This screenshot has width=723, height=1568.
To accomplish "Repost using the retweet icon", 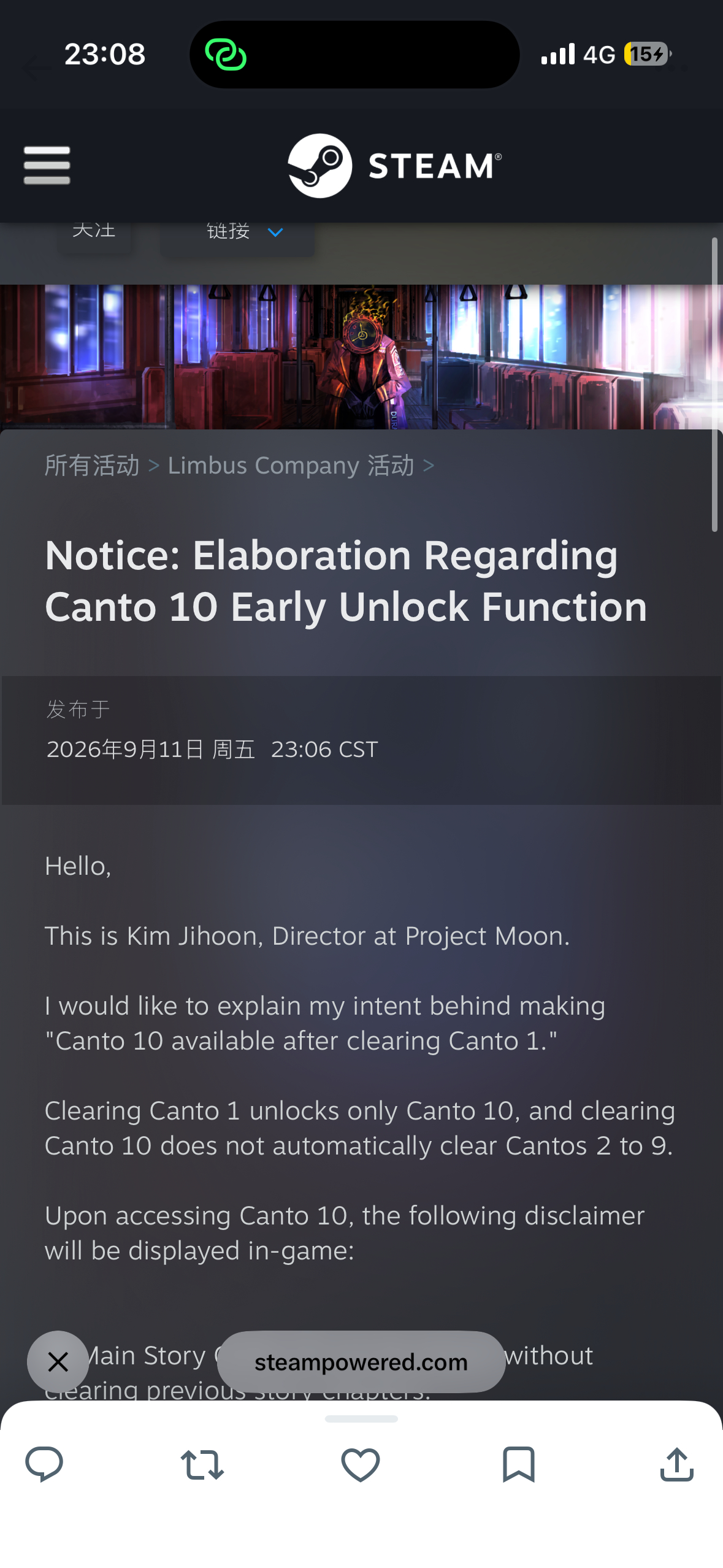I will [202, 1464].
